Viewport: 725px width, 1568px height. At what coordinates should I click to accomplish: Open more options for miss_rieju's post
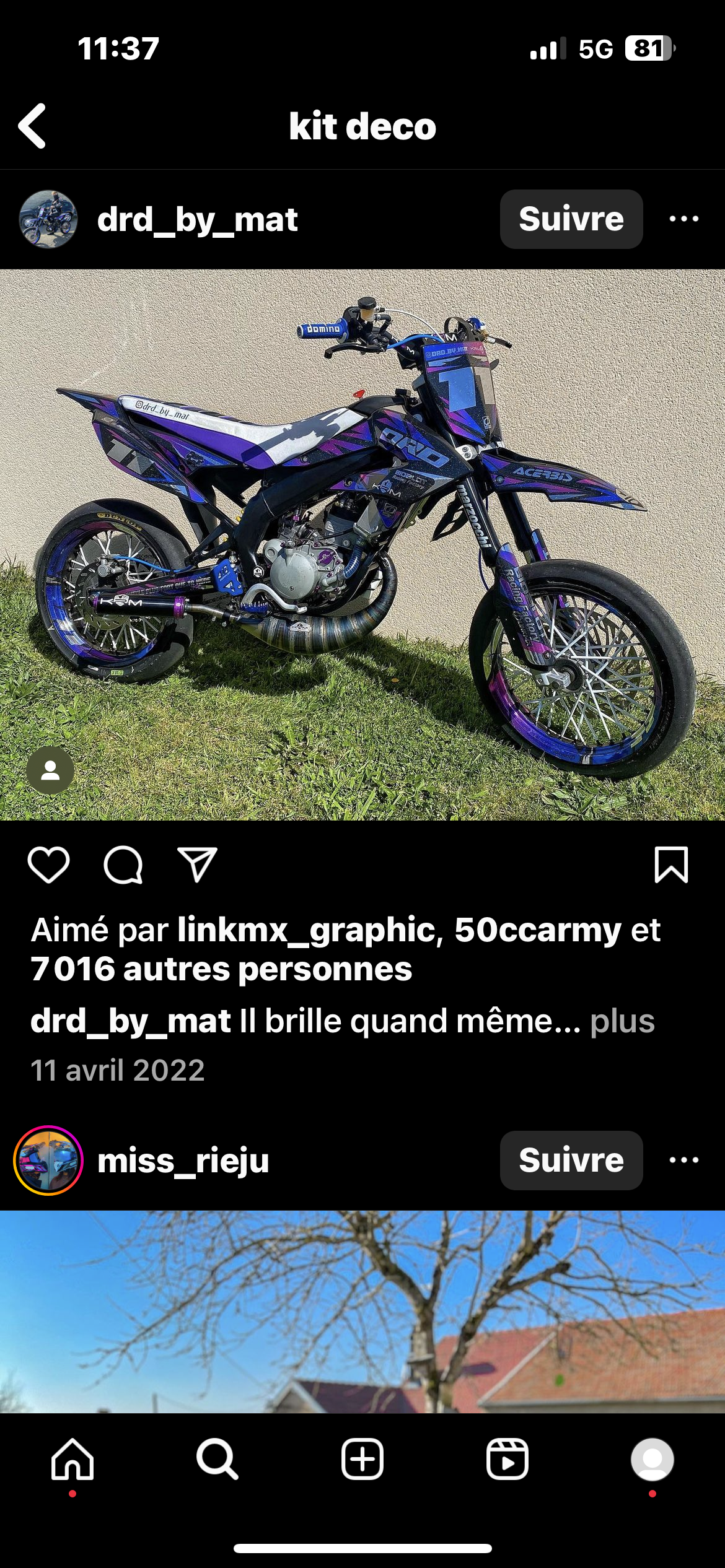[683, 1161]
